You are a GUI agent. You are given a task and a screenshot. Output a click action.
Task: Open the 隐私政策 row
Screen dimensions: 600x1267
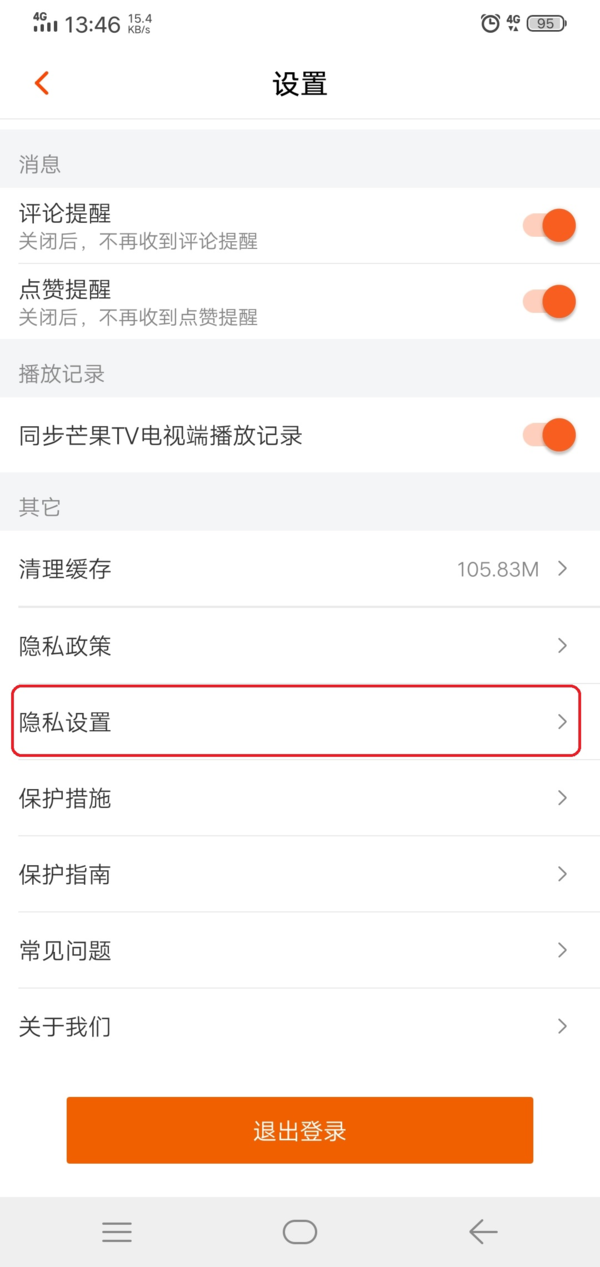pos(300,646)
